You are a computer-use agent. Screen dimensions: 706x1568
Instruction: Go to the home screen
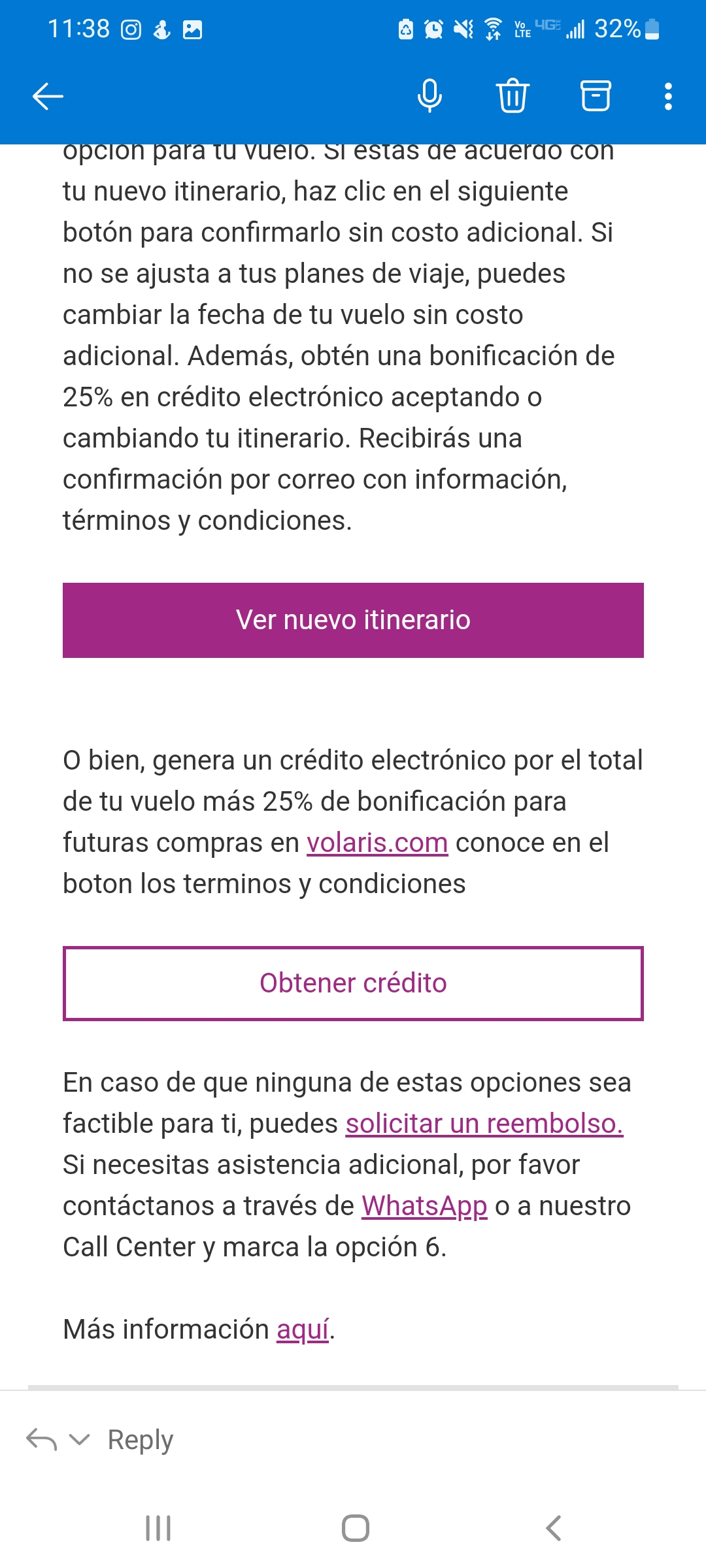[356, 1528]
